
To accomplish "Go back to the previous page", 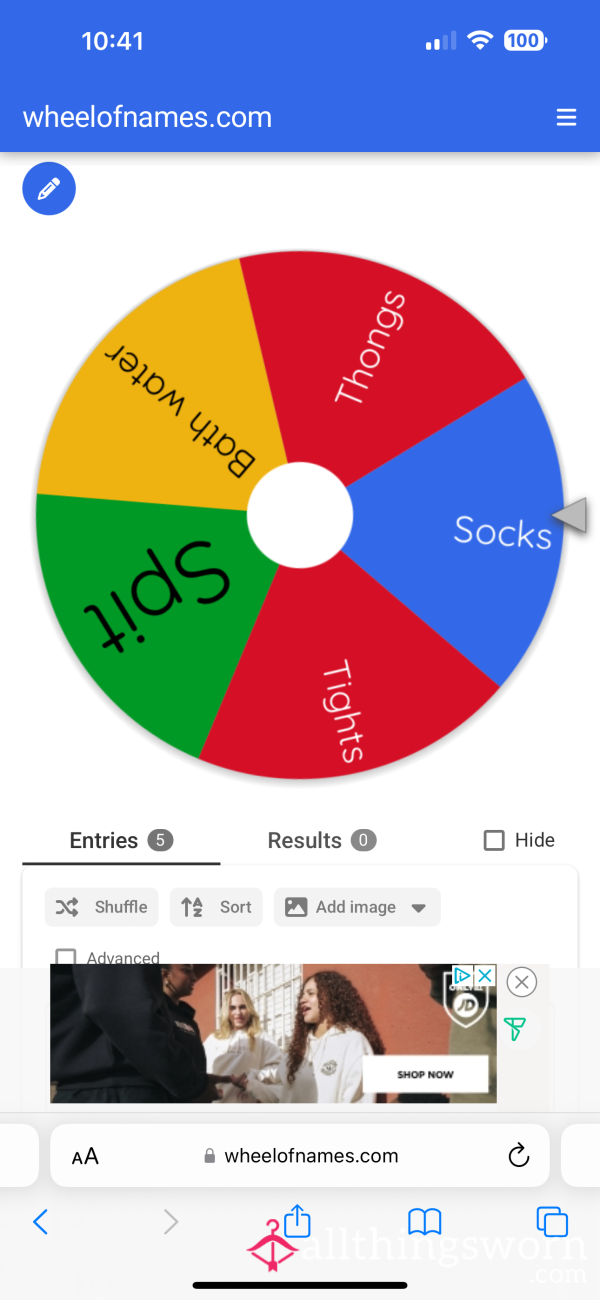I will (x=41, y=1221).
